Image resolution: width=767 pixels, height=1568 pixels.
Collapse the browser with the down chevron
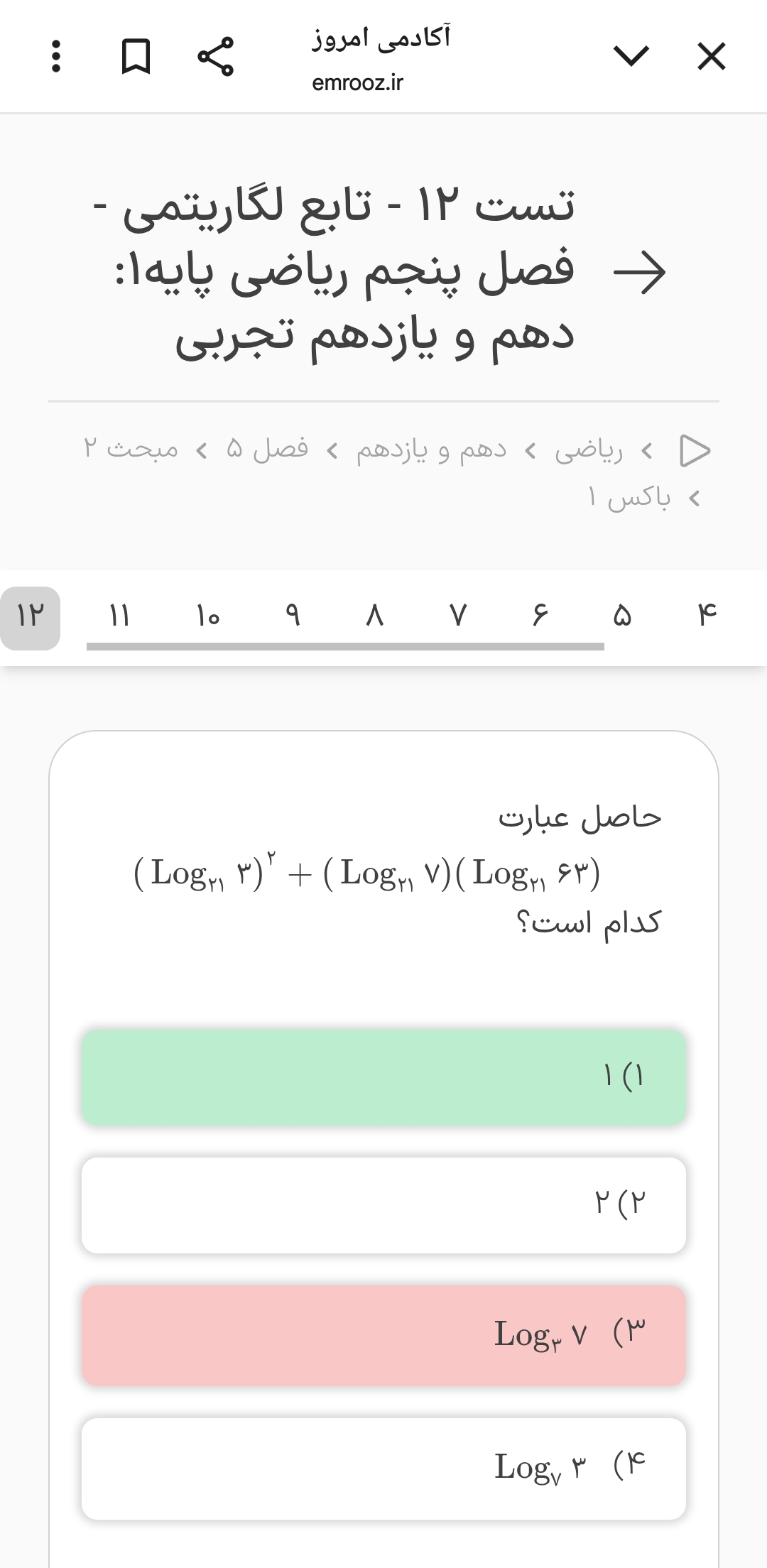click(631, 57)
